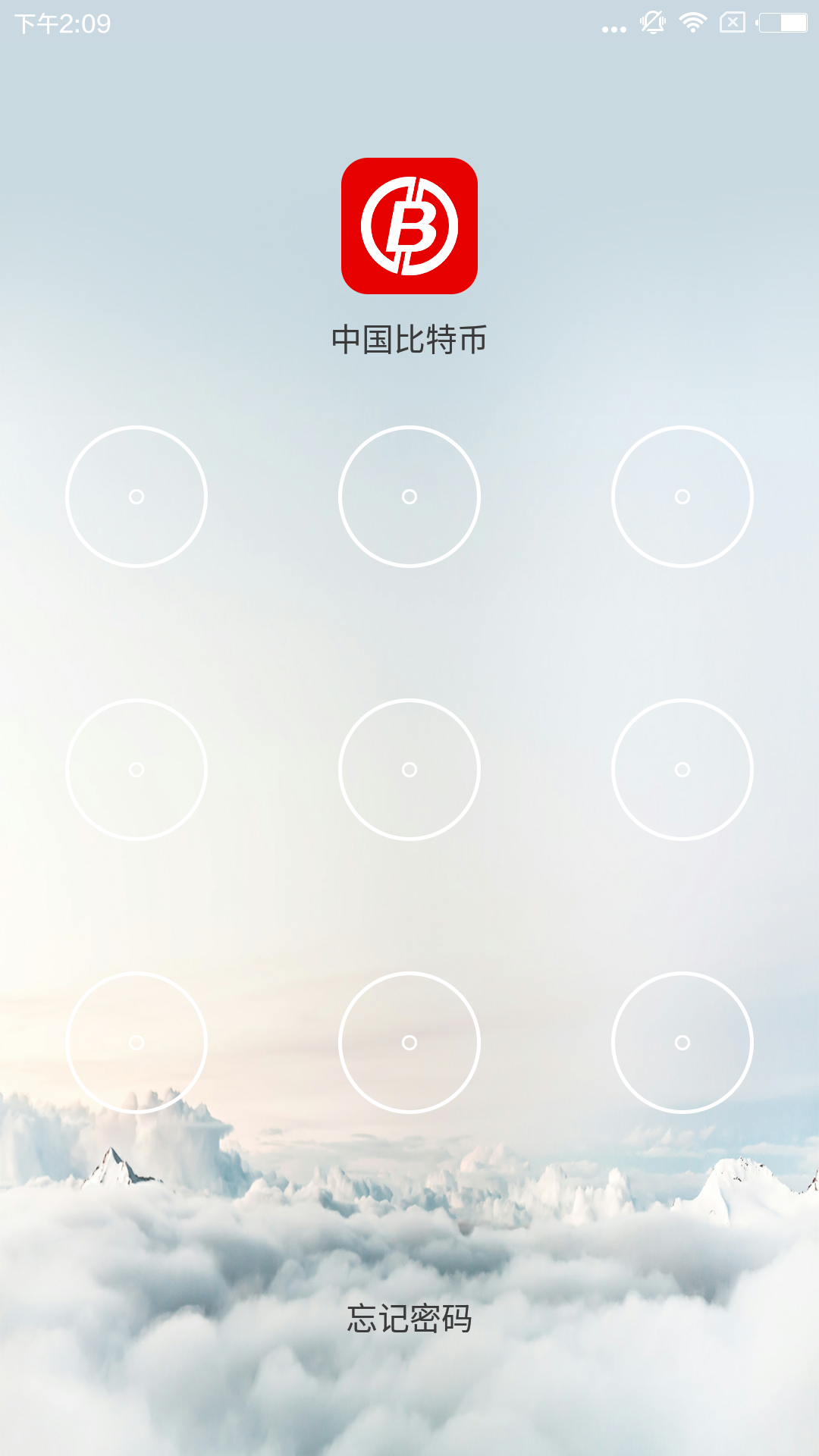This screenshot has width=819, height=1456.
Task: Touch the middle-right pattern lock circle
Action: coord(682,770)
